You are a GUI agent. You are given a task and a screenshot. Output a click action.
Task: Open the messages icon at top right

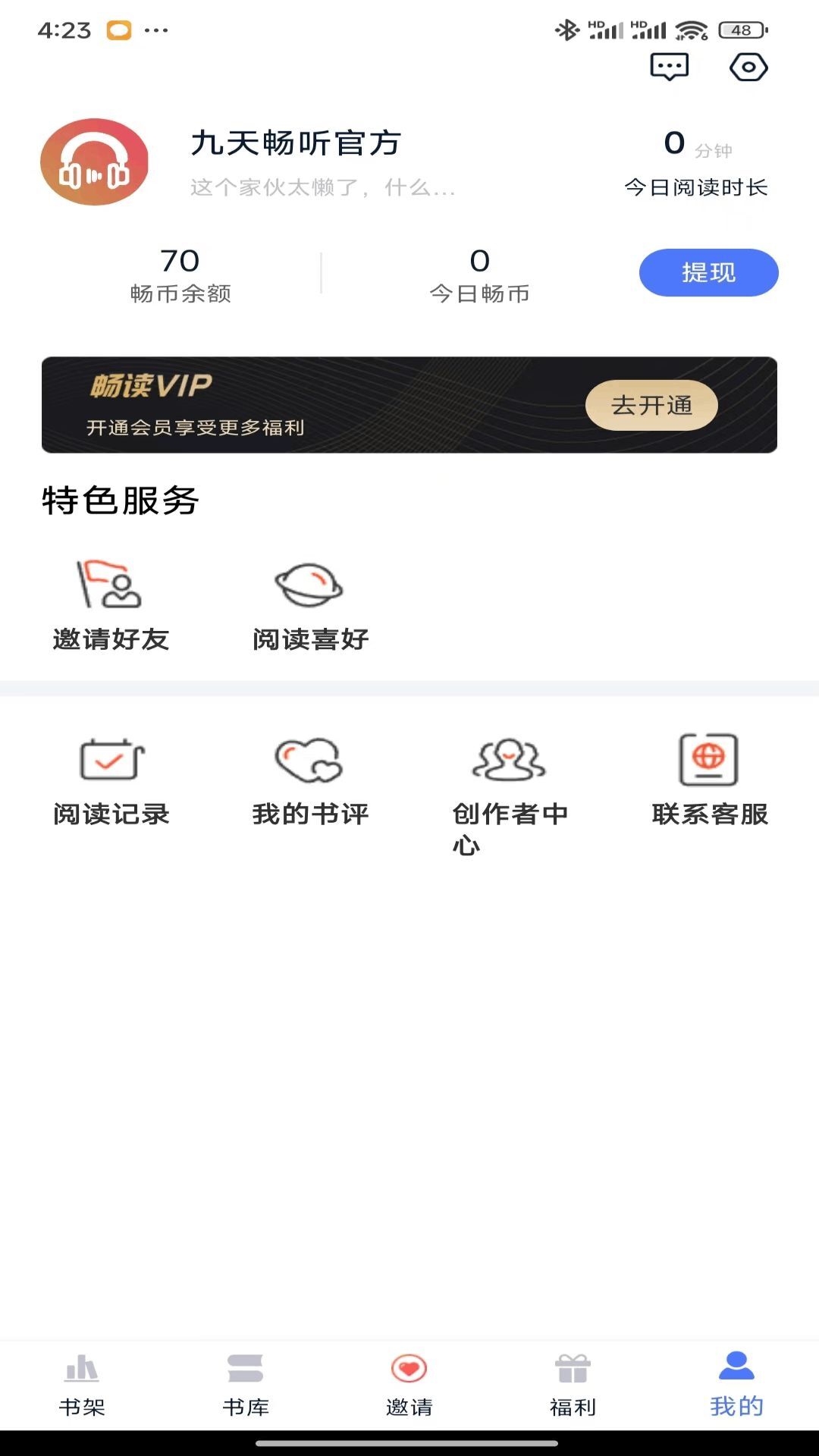coord(668,67)
